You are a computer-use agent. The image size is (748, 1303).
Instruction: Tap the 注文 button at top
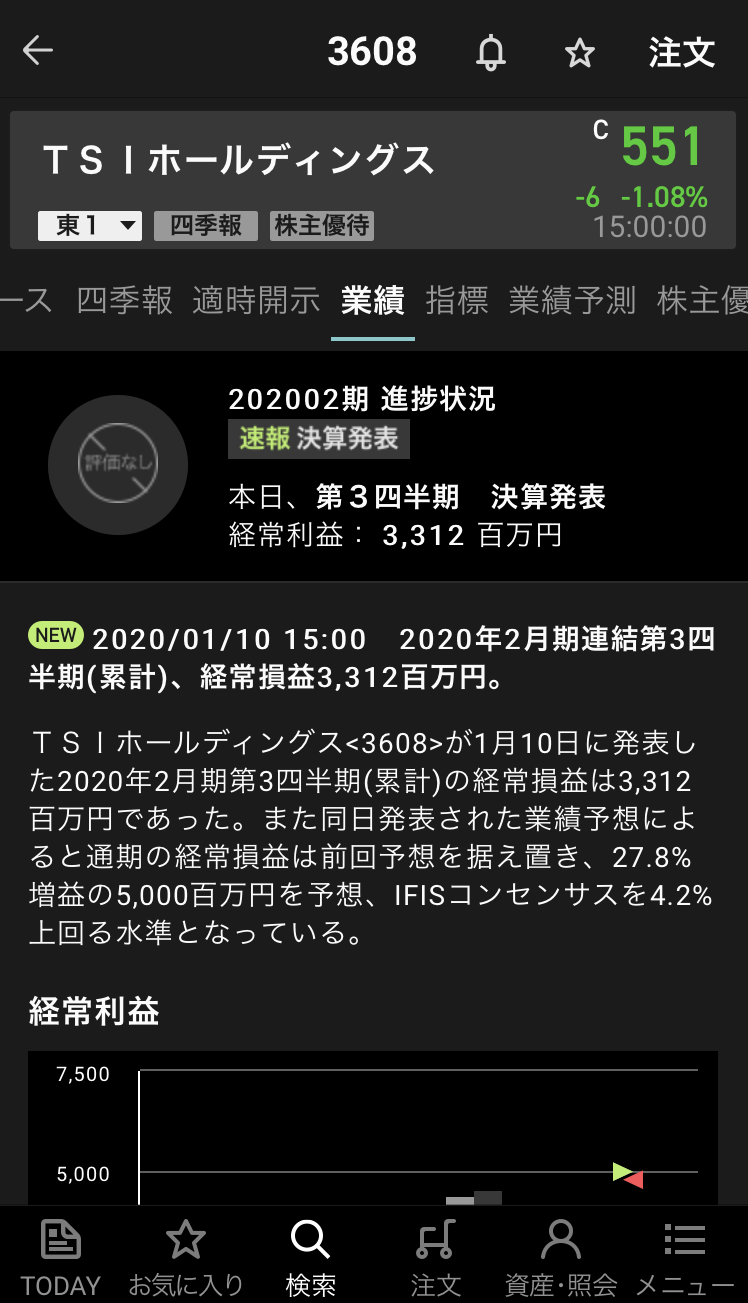pyautogui.click(x=682, y=52)
